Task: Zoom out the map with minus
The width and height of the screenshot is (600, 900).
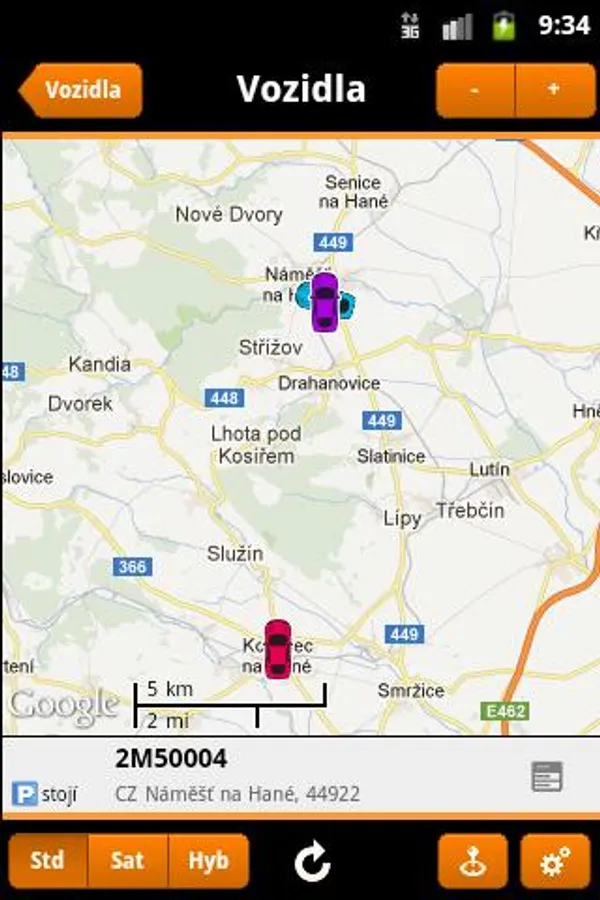Action: (x=475, y=90)
